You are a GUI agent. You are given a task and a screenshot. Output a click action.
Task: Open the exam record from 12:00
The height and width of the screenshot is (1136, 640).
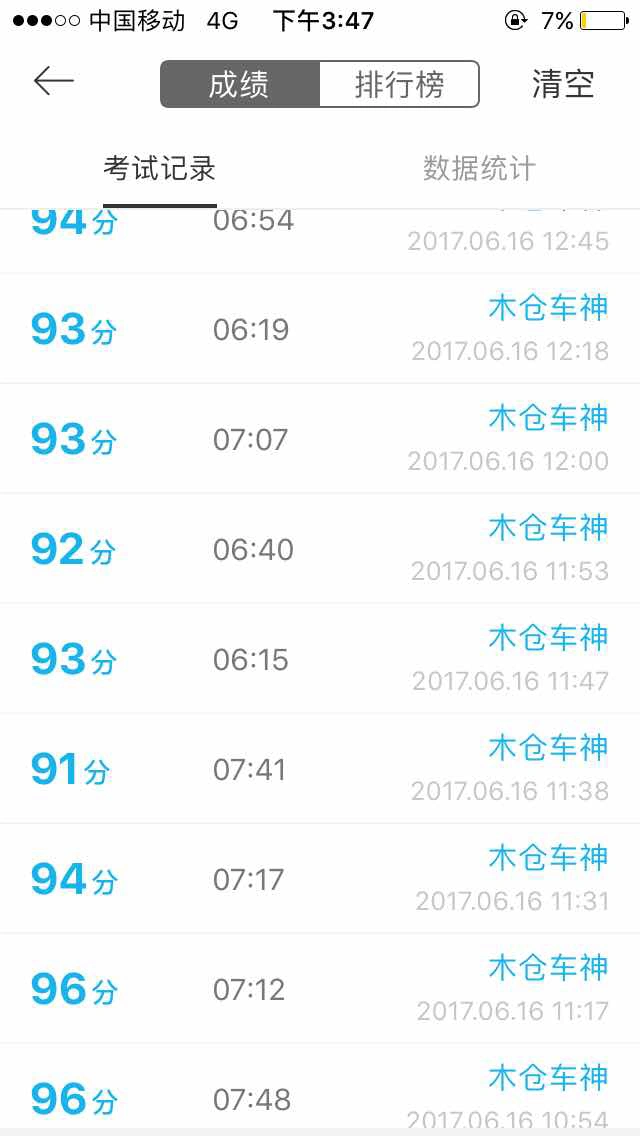(320, 439)
